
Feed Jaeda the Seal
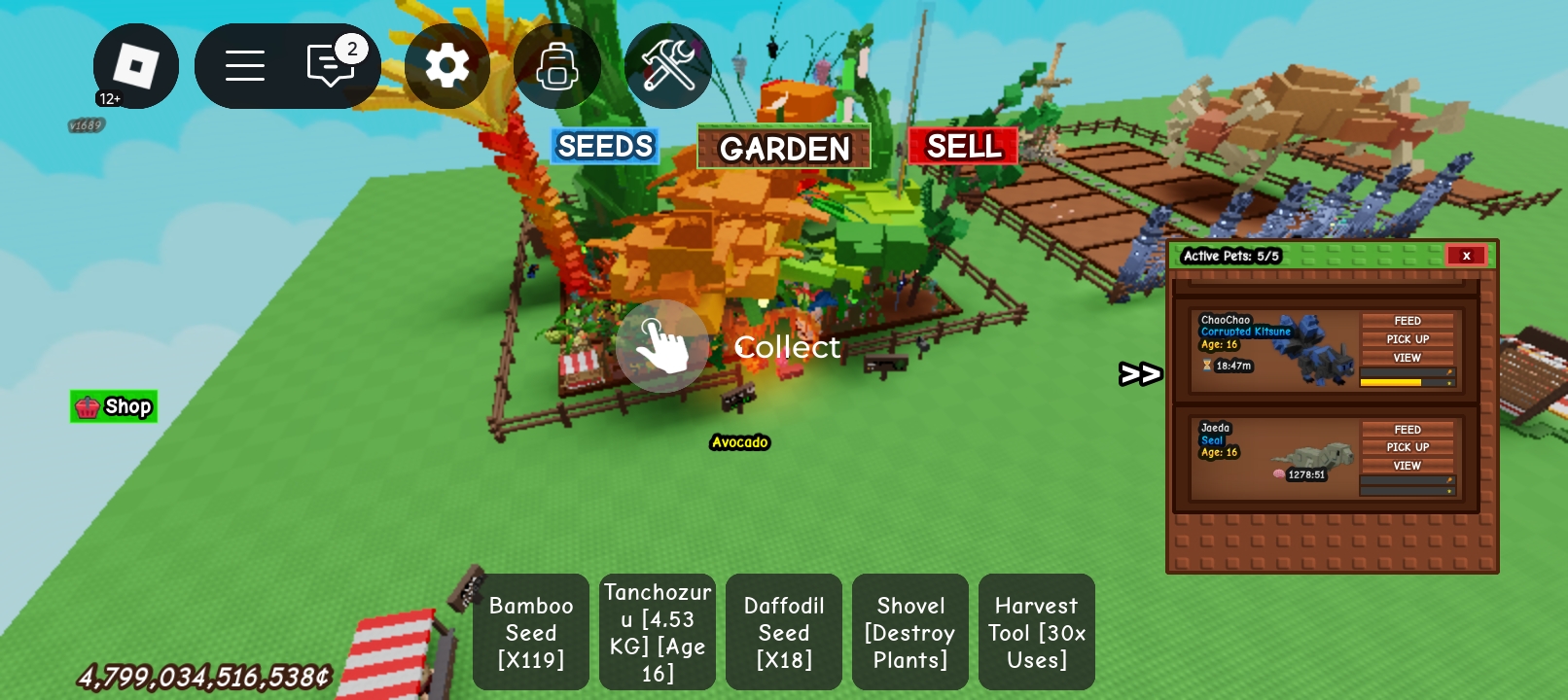(x=1408, y=430)
